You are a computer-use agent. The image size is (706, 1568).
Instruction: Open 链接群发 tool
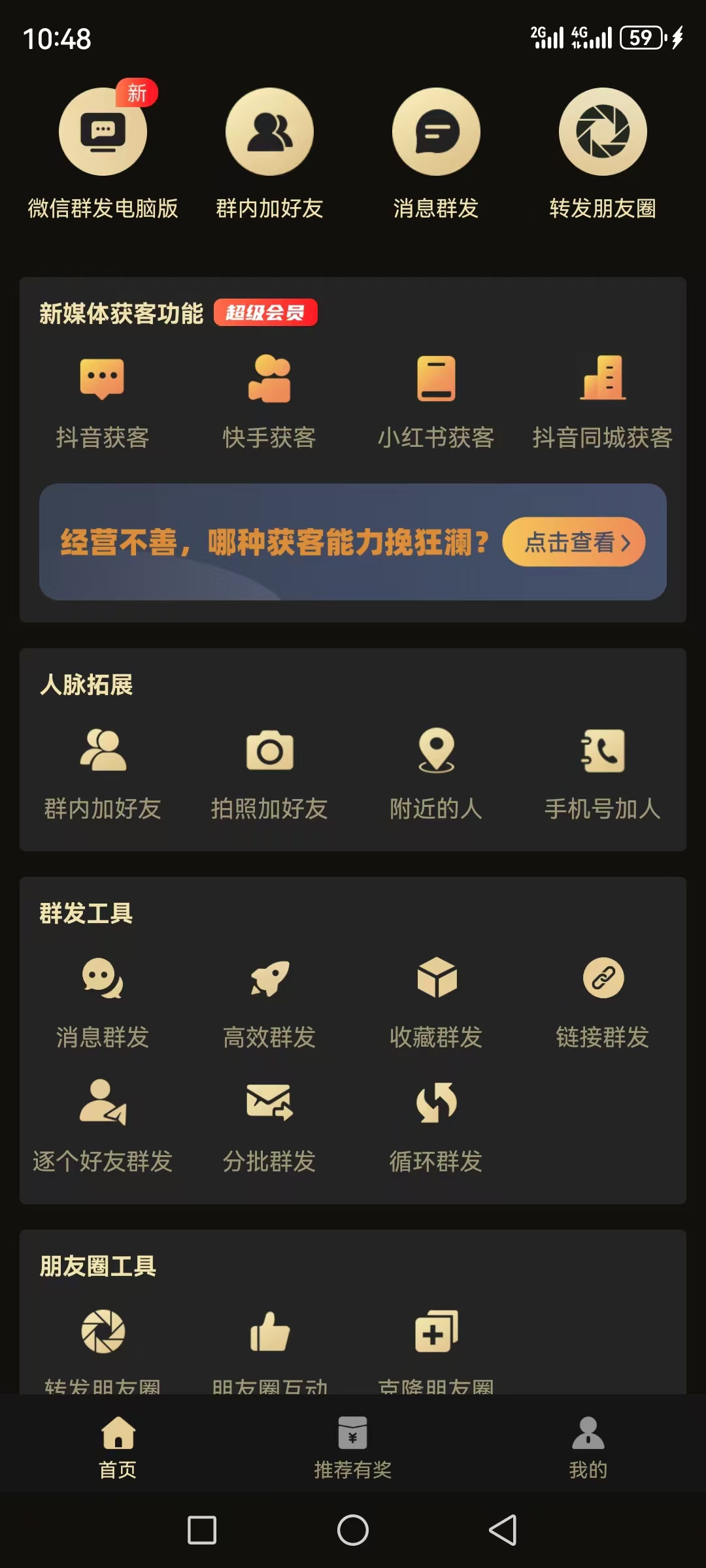(x=603, y=1004)
